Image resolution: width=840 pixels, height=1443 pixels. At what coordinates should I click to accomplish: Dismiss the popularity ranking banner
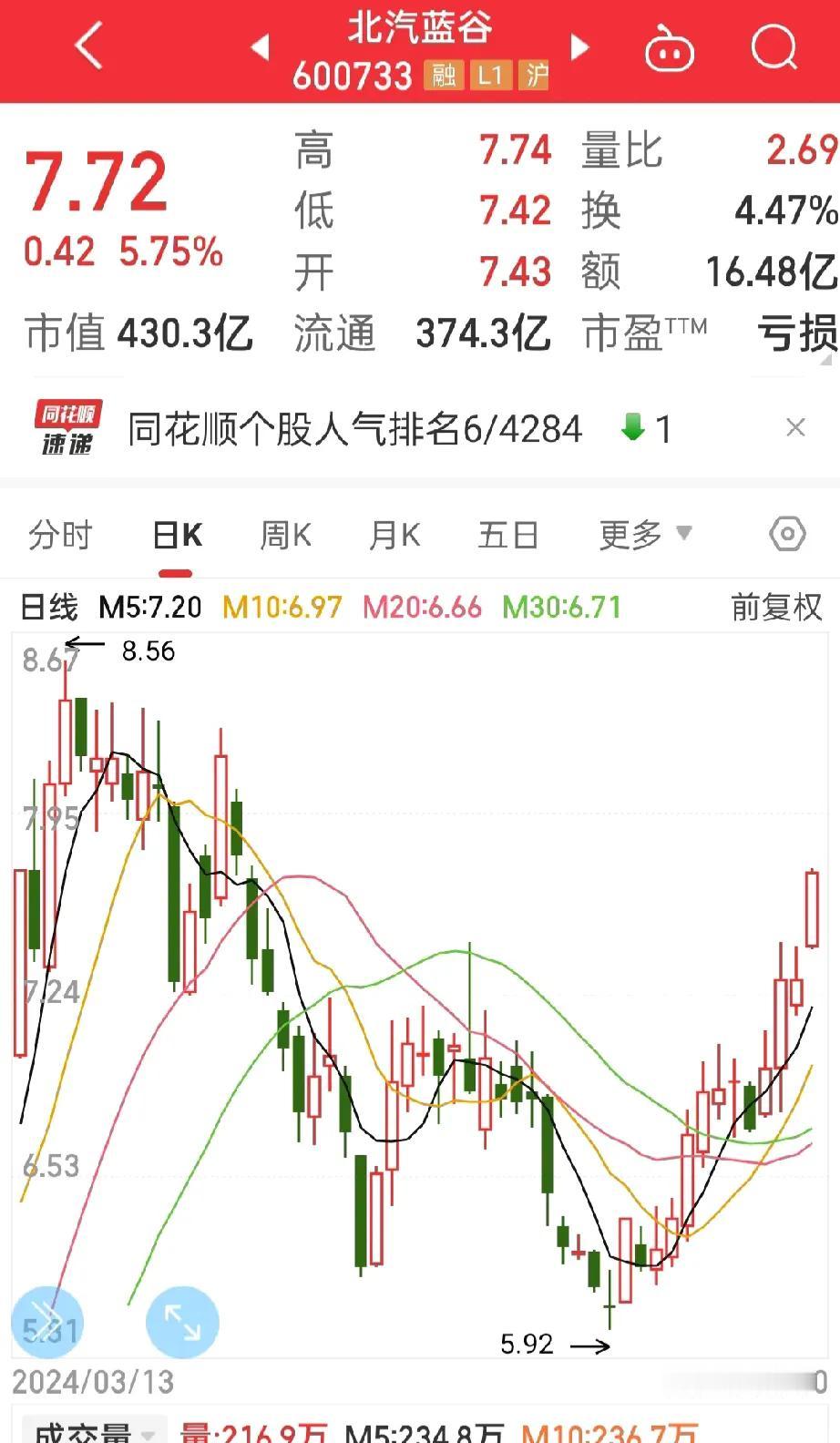(x=795, y=426)
